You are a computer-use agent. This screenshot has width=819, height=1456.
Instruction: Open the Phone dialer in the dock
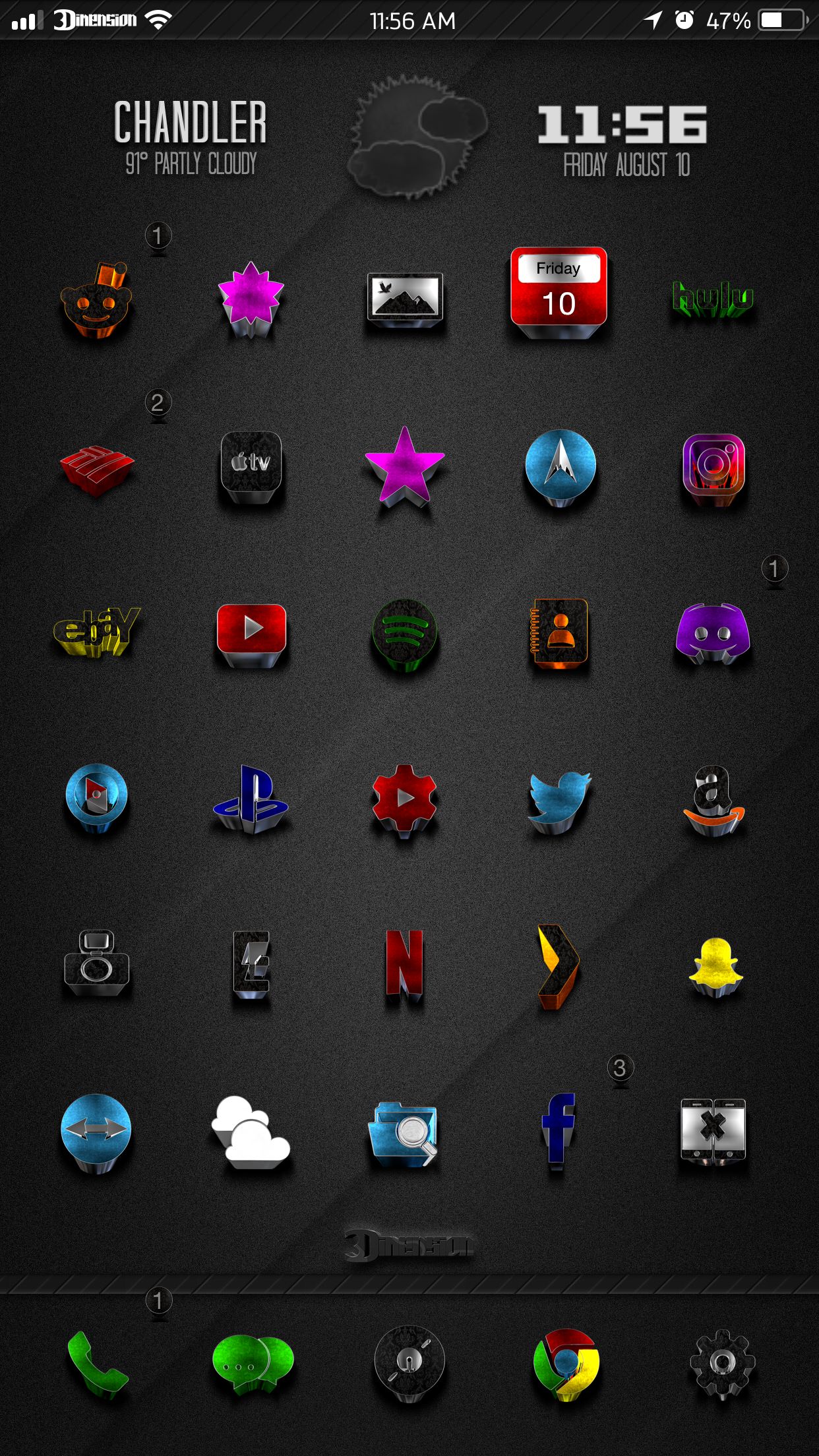pos(97,1362)
